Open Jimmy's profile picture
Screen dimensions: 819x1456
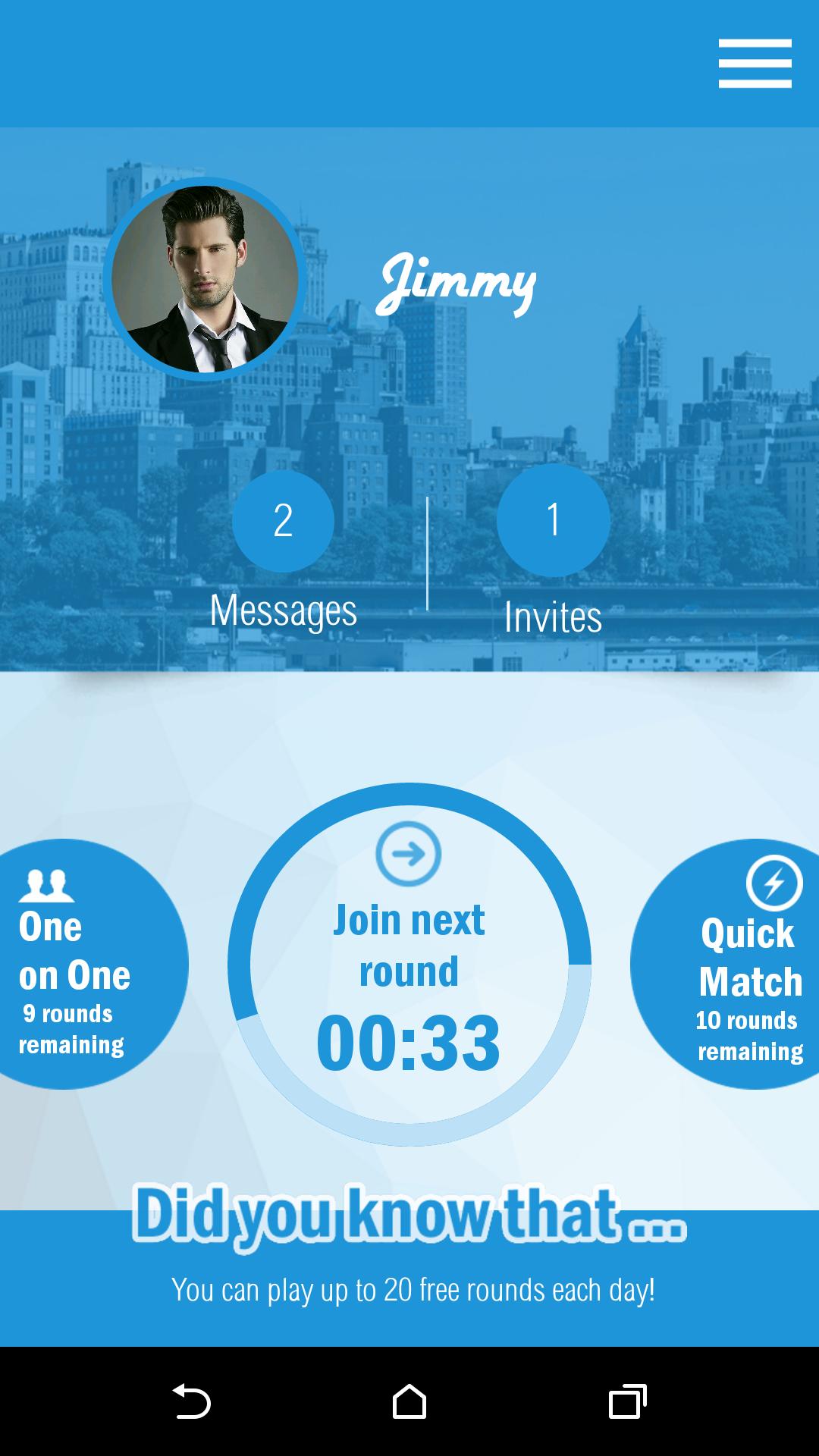click(x=205, y=279)
